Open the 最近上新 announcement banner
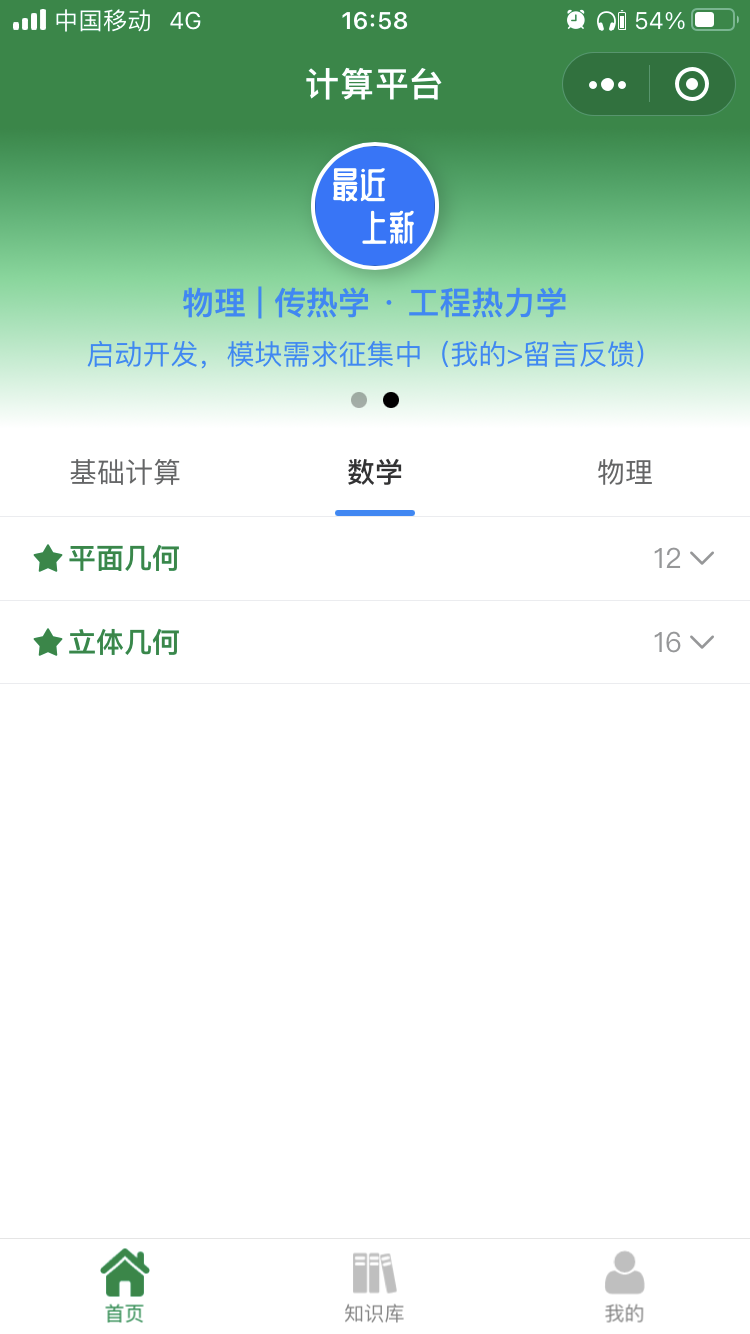 (x=375, y=206)
